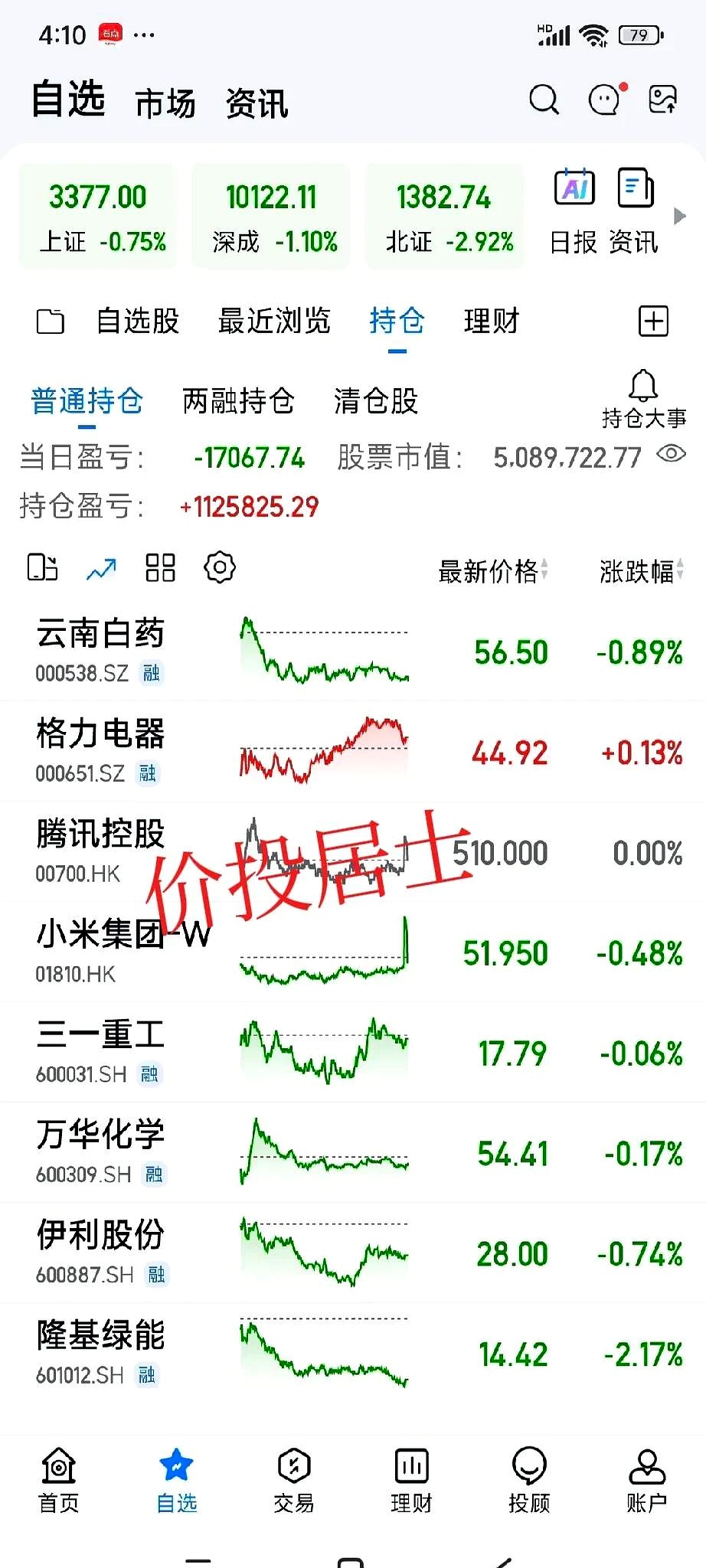Toggle sorting on the 最新价格 column
The width and height of the screenshot is (706, 1568).
coord(494,570)
